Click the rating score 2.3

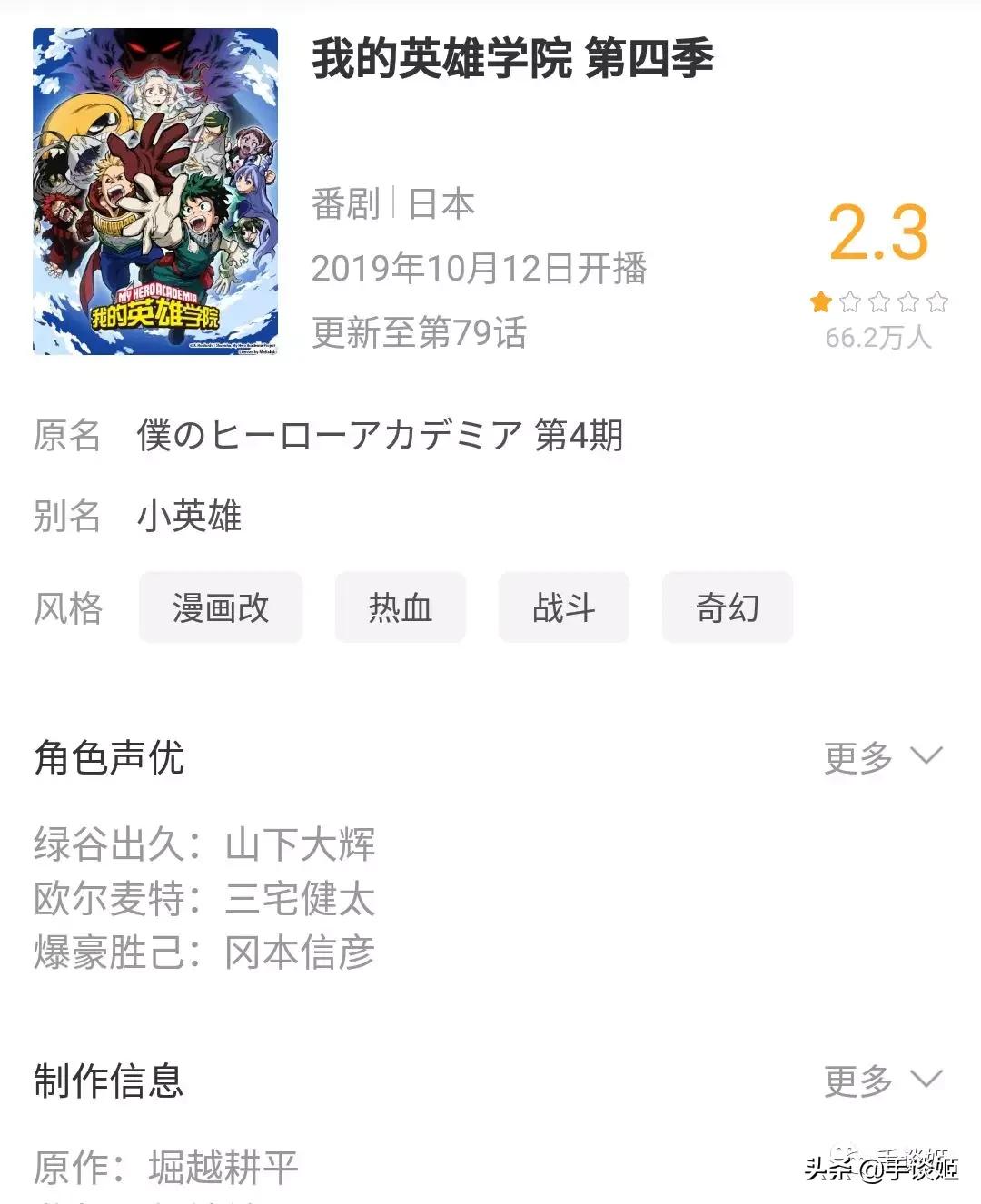(878, 231)
